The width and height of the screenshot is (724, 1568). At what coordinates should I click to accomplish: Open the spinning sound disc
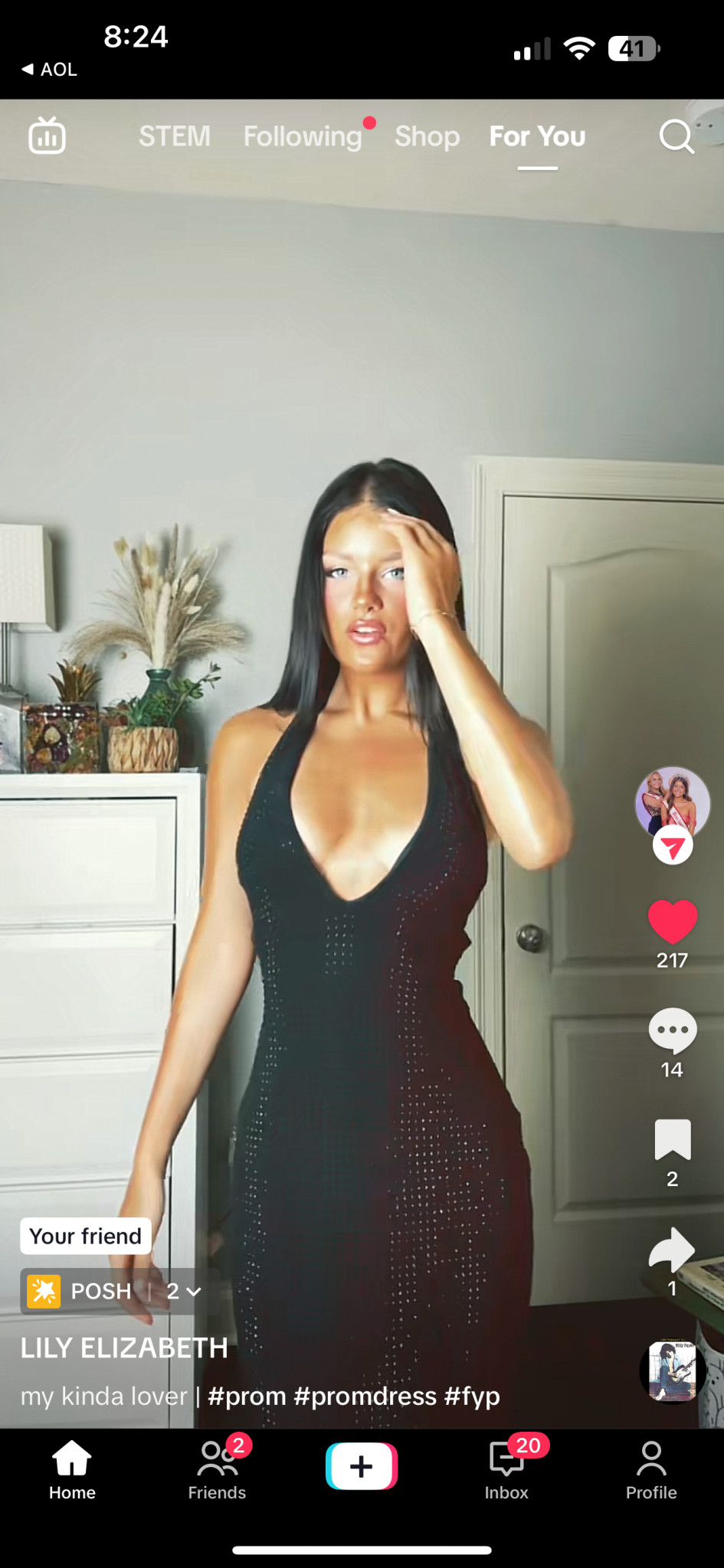672,1371
